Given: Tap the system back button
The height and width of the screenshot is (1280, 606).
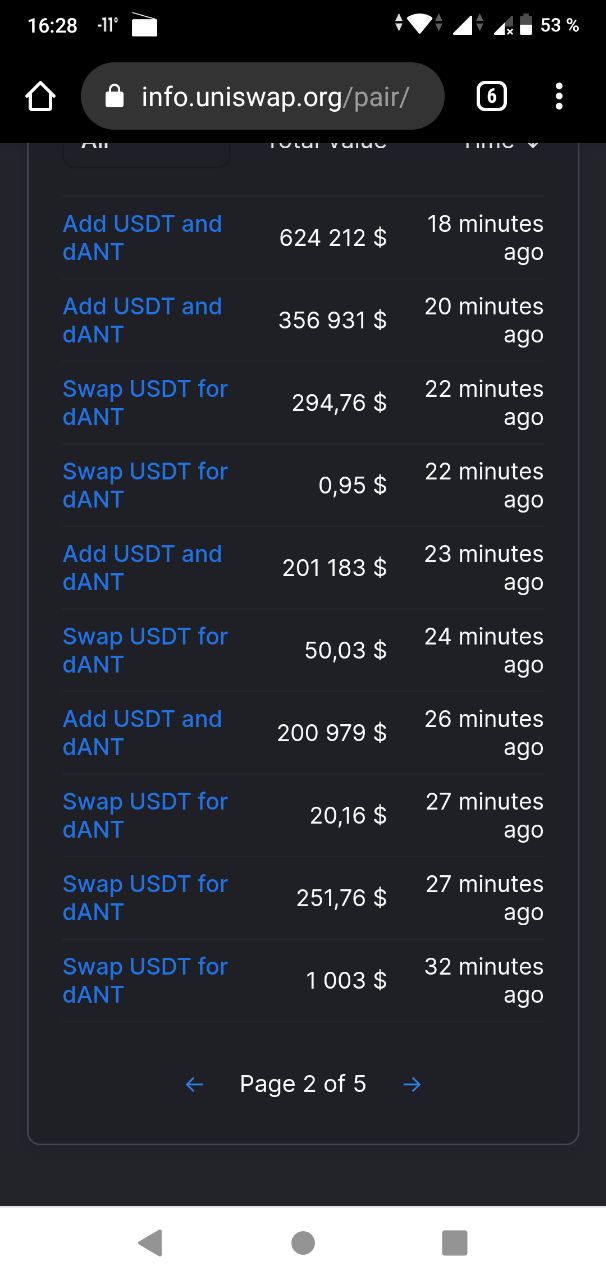Looking at the screenshot, I should pos(150,1243).
